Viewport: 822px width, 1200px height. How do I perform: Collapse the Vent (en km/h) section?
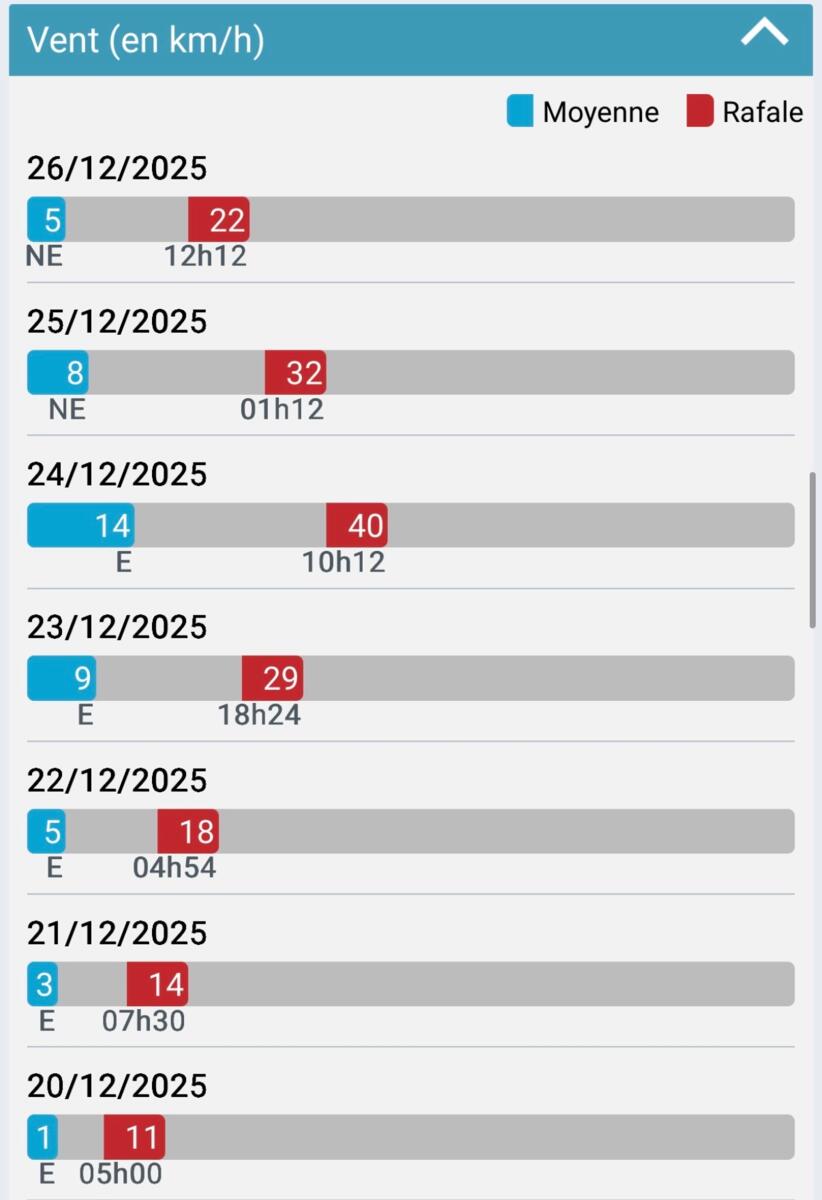click(x=764, y=36)
